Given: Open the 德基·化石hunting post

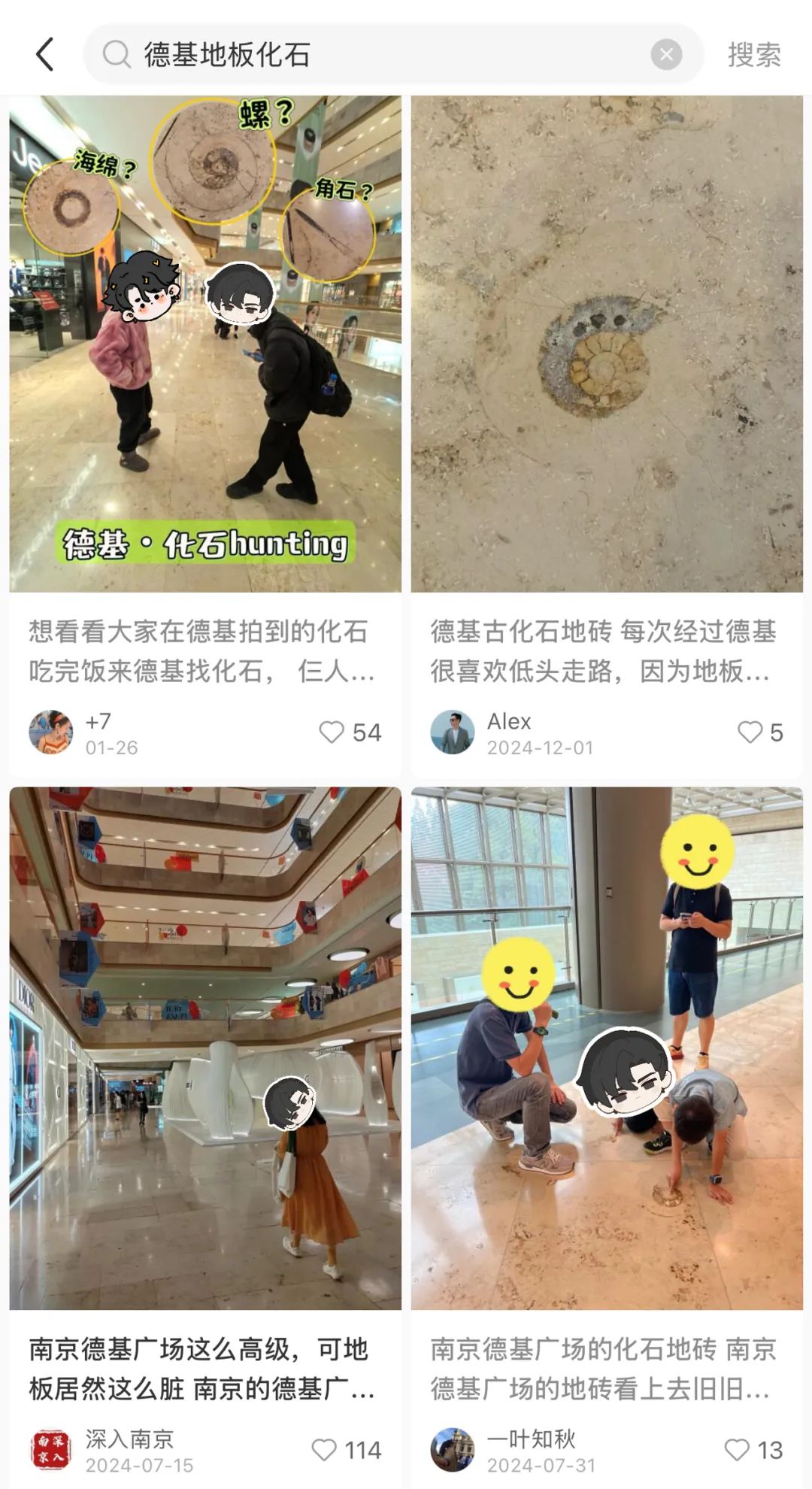Looking at the screenshot, I should pyautogui.click(x=205, y=344).
